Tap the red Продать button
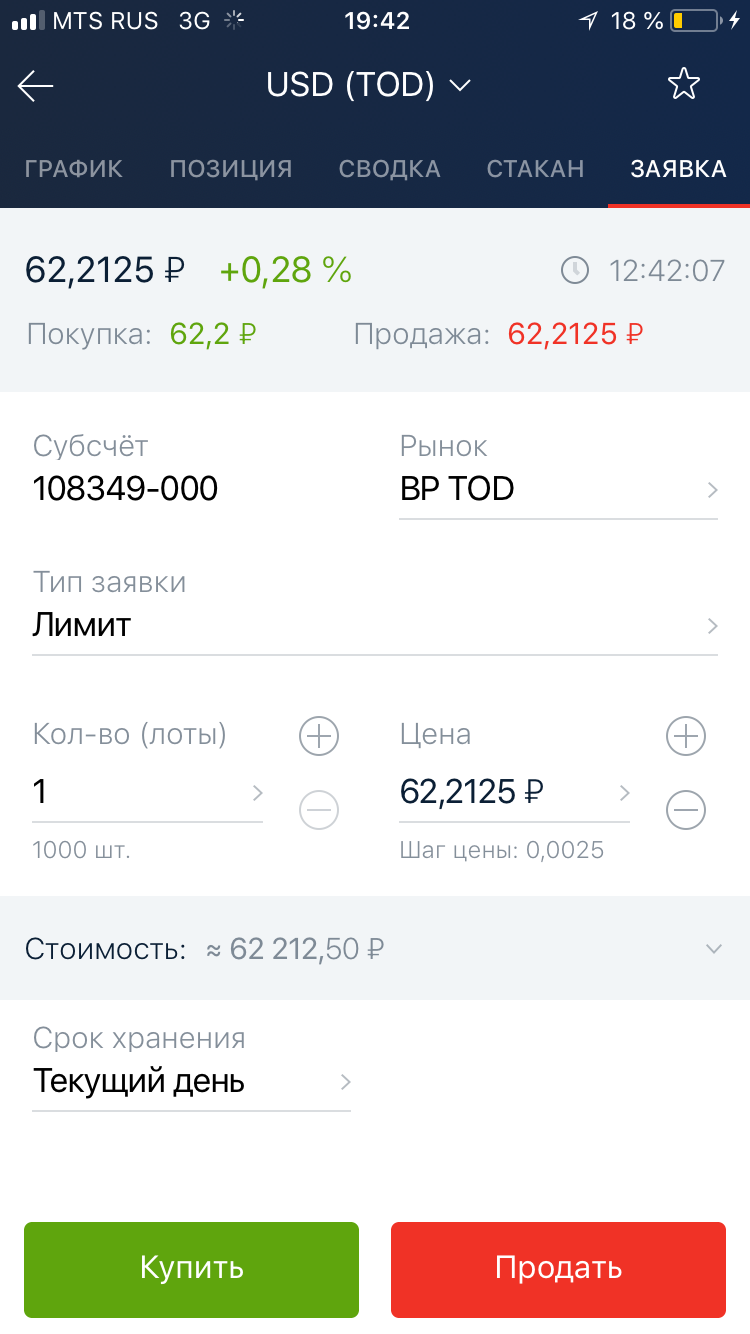Image resolution: width=750 pixels, height=1334 pixels. (558, 1269)
